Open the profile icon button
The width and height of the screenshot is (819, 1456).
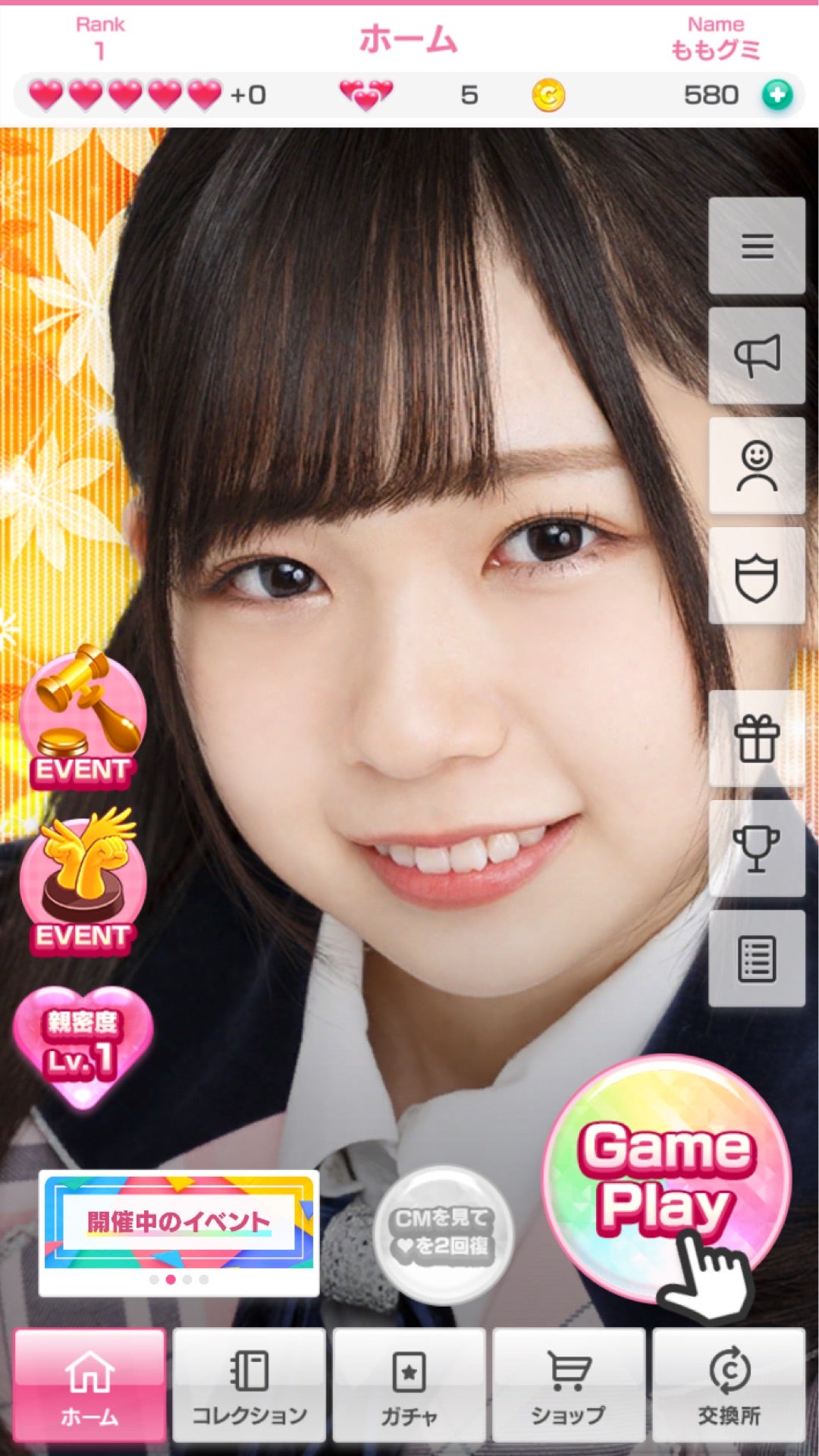(756, 465)
